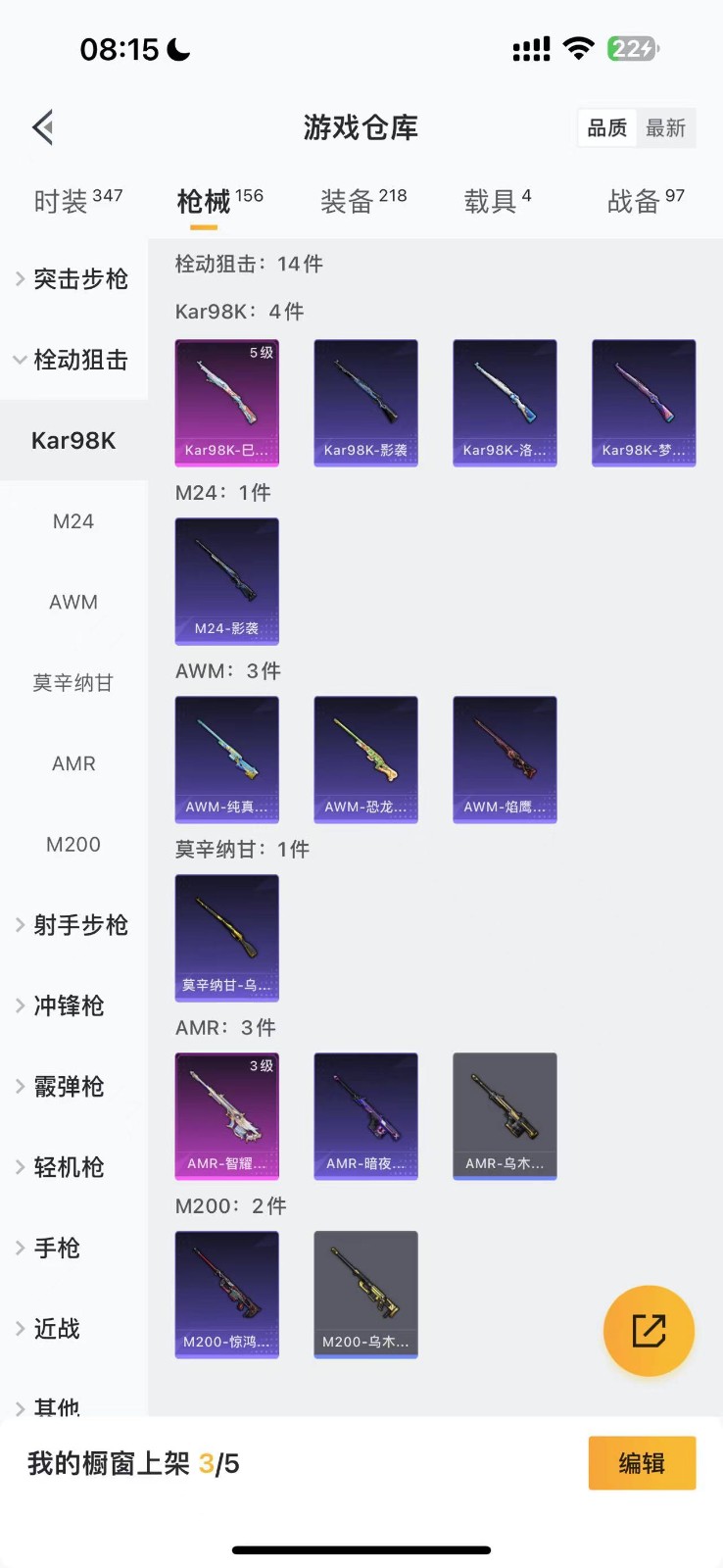Tap the 编辑 button
Image resolution: width=723 pixels, height=1568 pixels.
tap(642, 1463)
